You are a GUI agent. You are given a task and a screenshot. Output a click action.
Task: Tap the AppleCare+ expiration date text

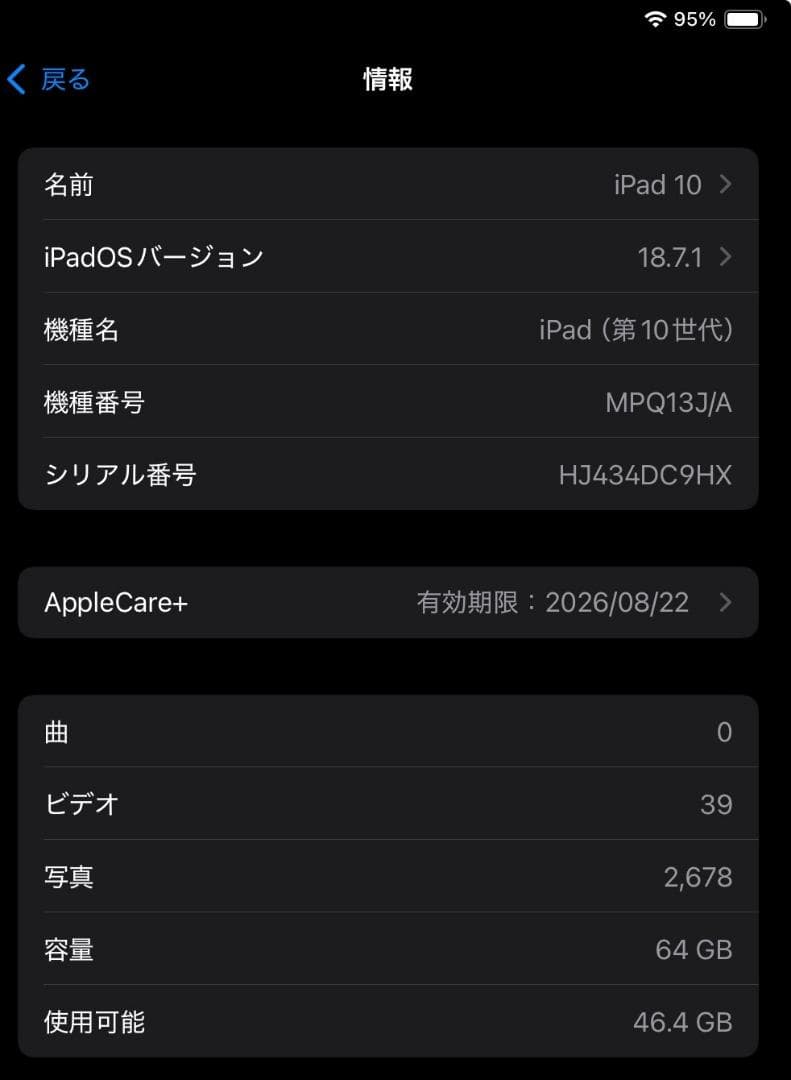553,602
